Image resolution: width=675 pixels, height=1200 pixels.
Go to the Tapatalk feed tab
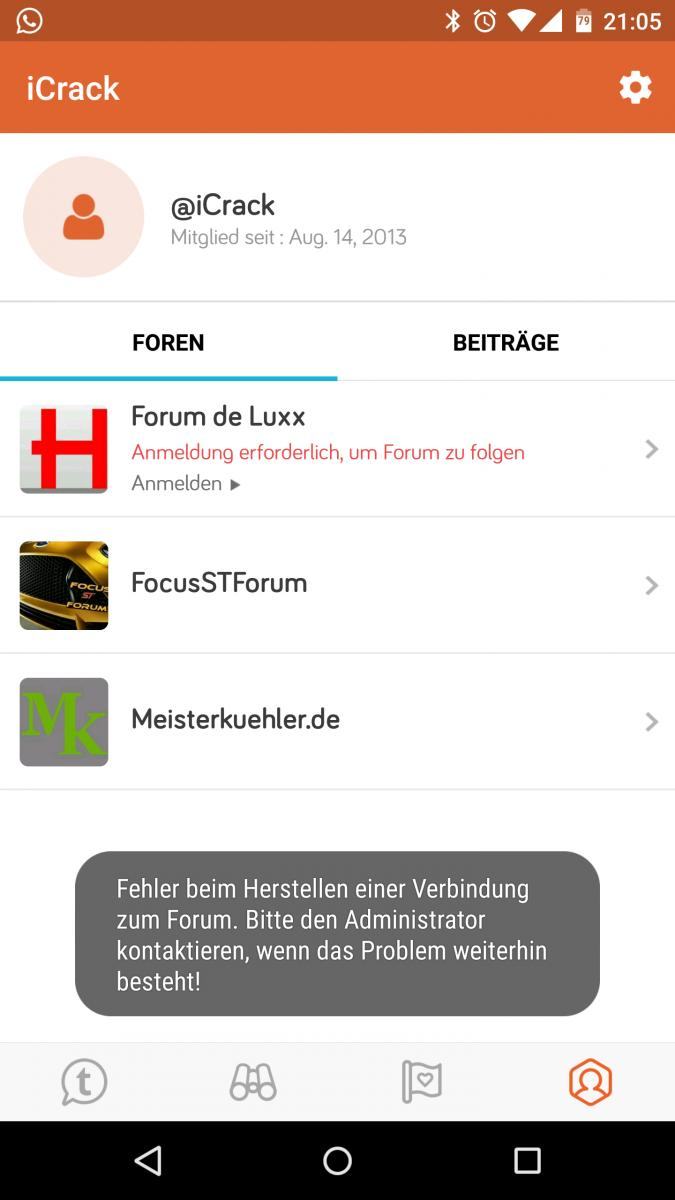84,1082
